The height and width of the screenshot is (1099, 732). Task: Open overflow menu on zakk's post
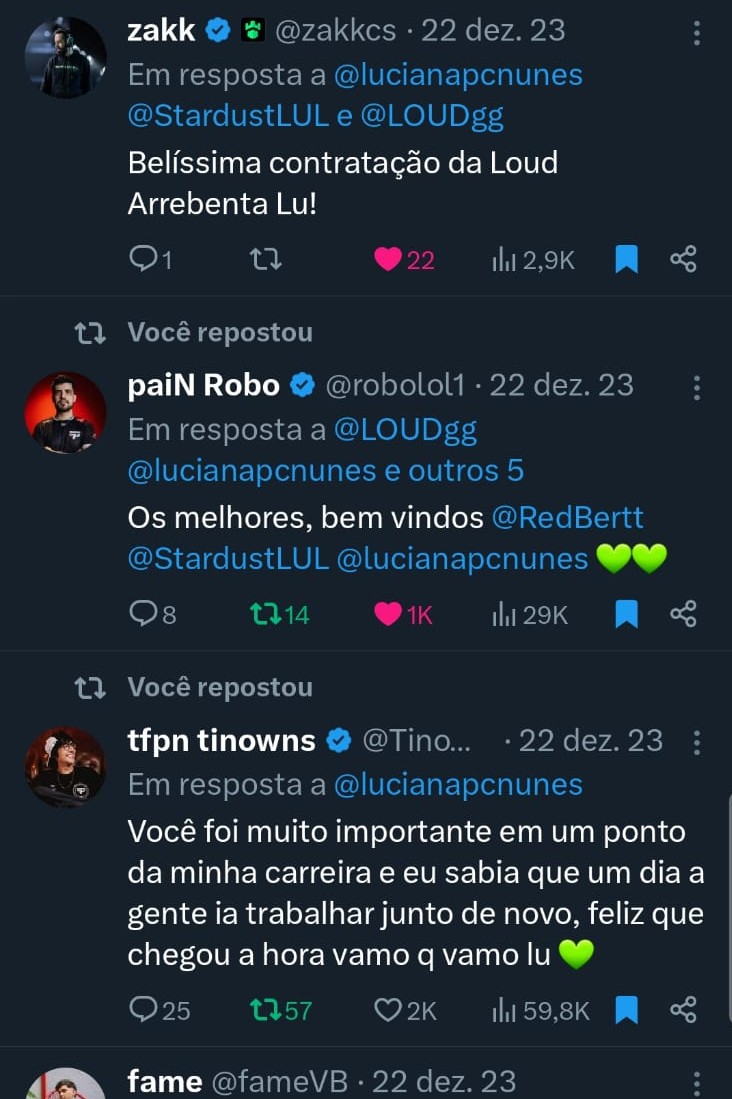pos(696,32)
